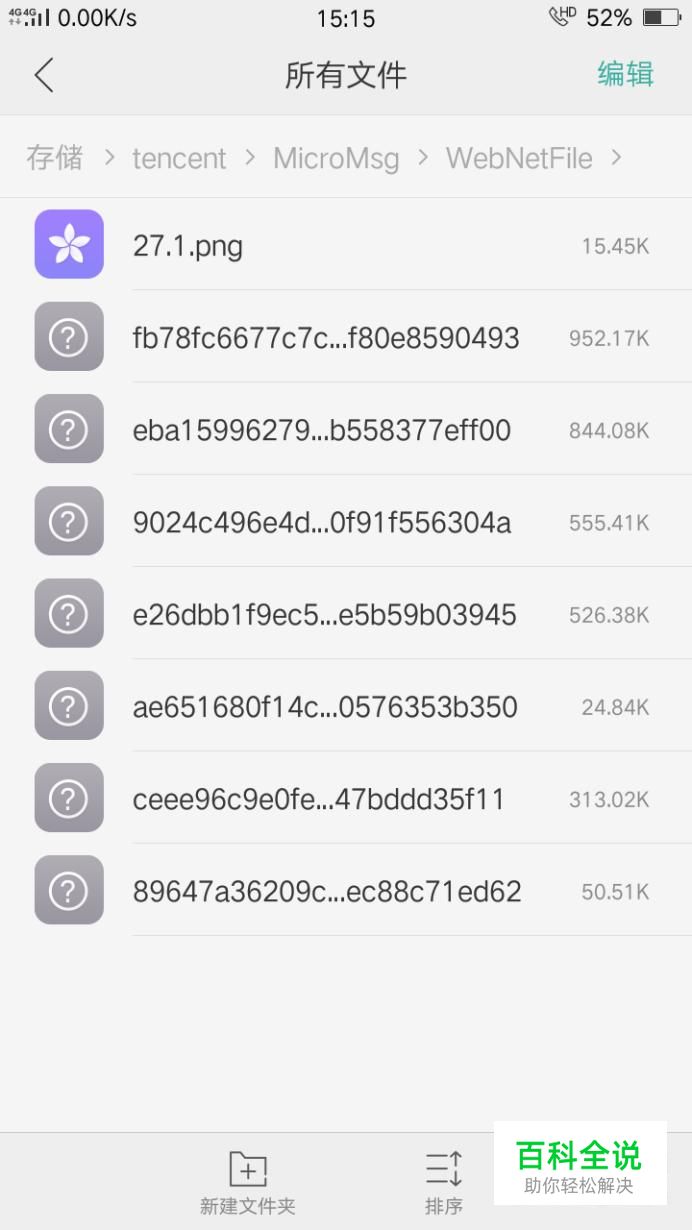Jump to tencent folder in the breadcrumb

pyautogui.click(x=179, y=158)
